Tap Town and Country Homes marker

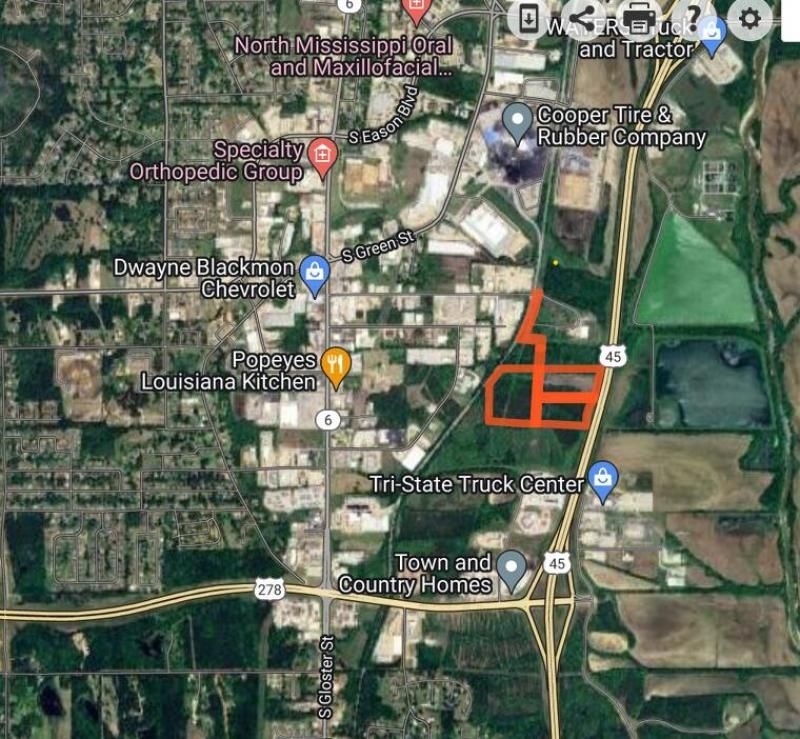513,569
